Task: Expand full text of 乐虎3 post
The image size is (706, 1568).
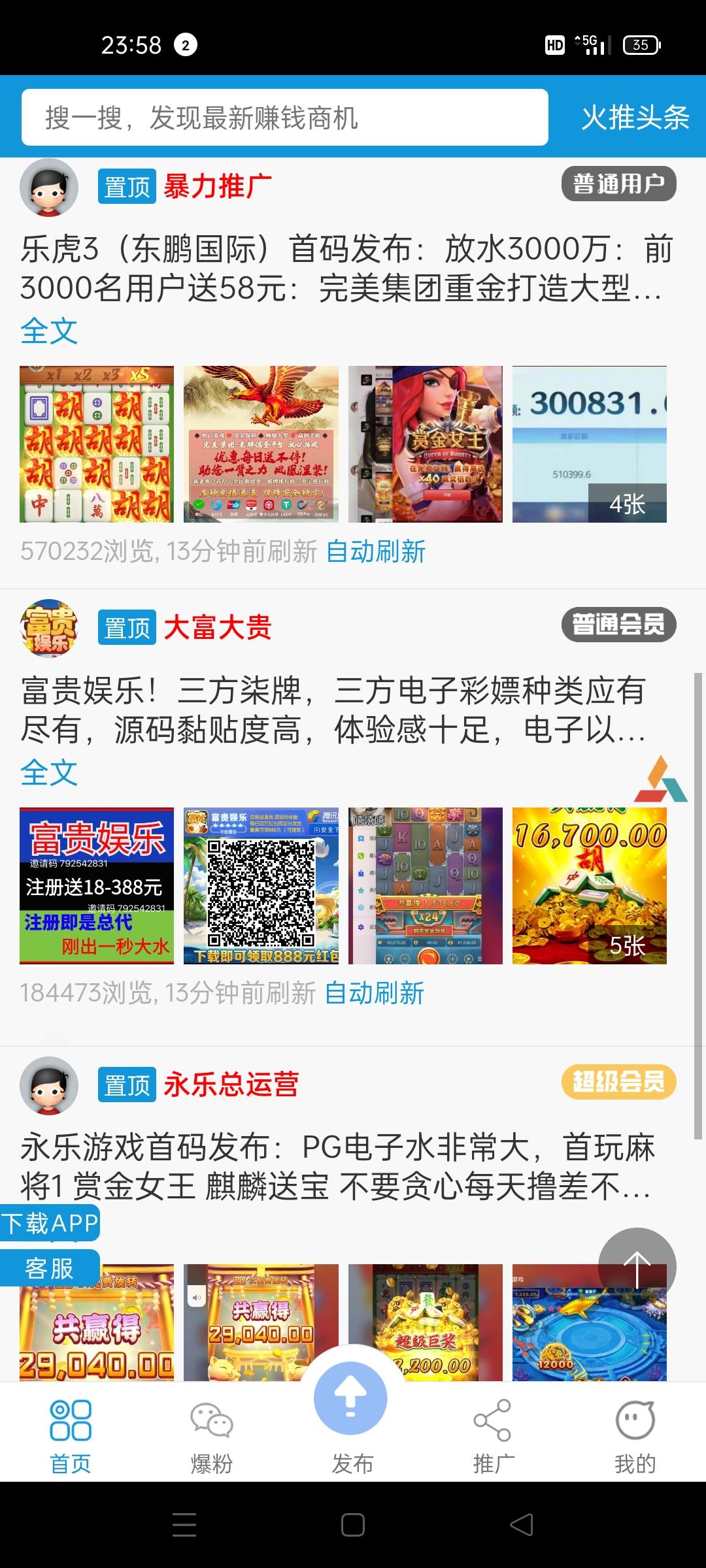Action: coord(49,333)
